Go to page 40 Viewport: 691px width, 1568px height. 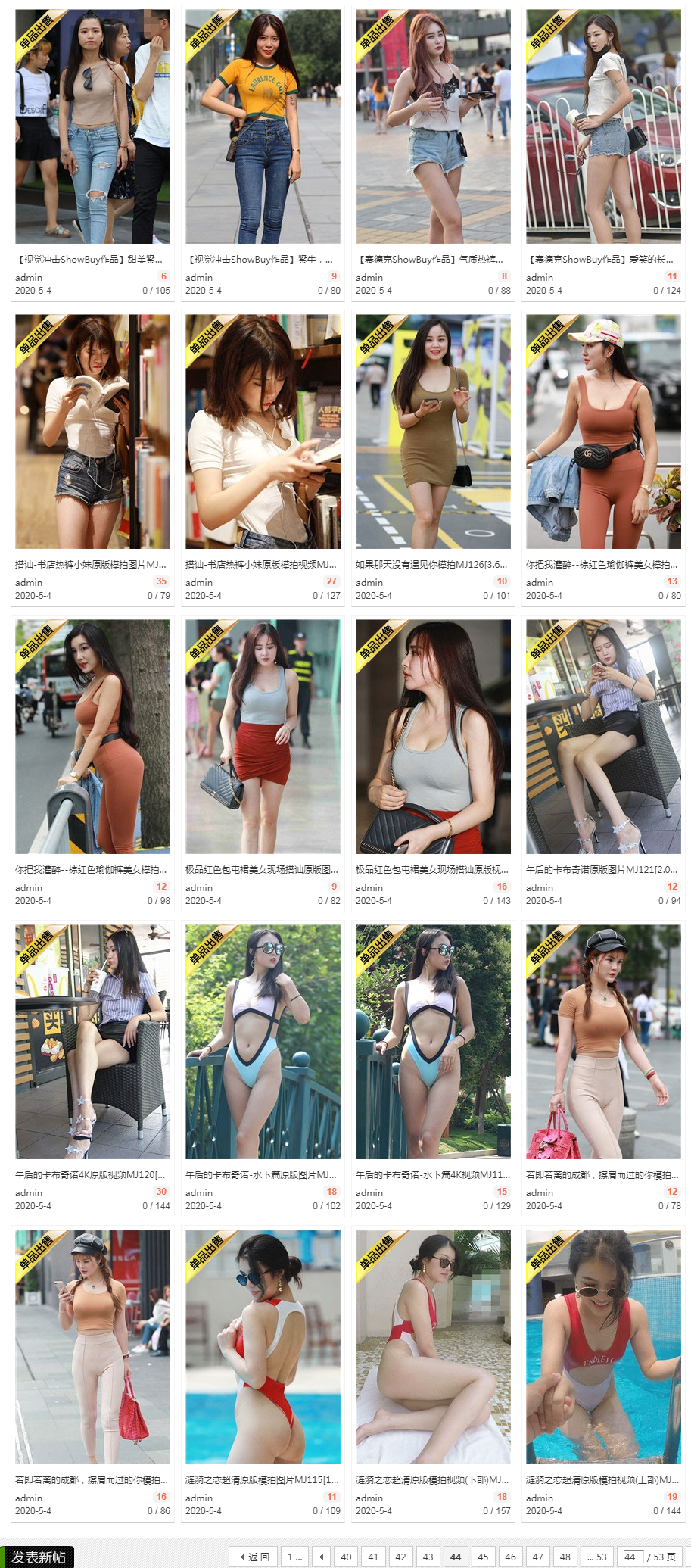point(346,1557)
